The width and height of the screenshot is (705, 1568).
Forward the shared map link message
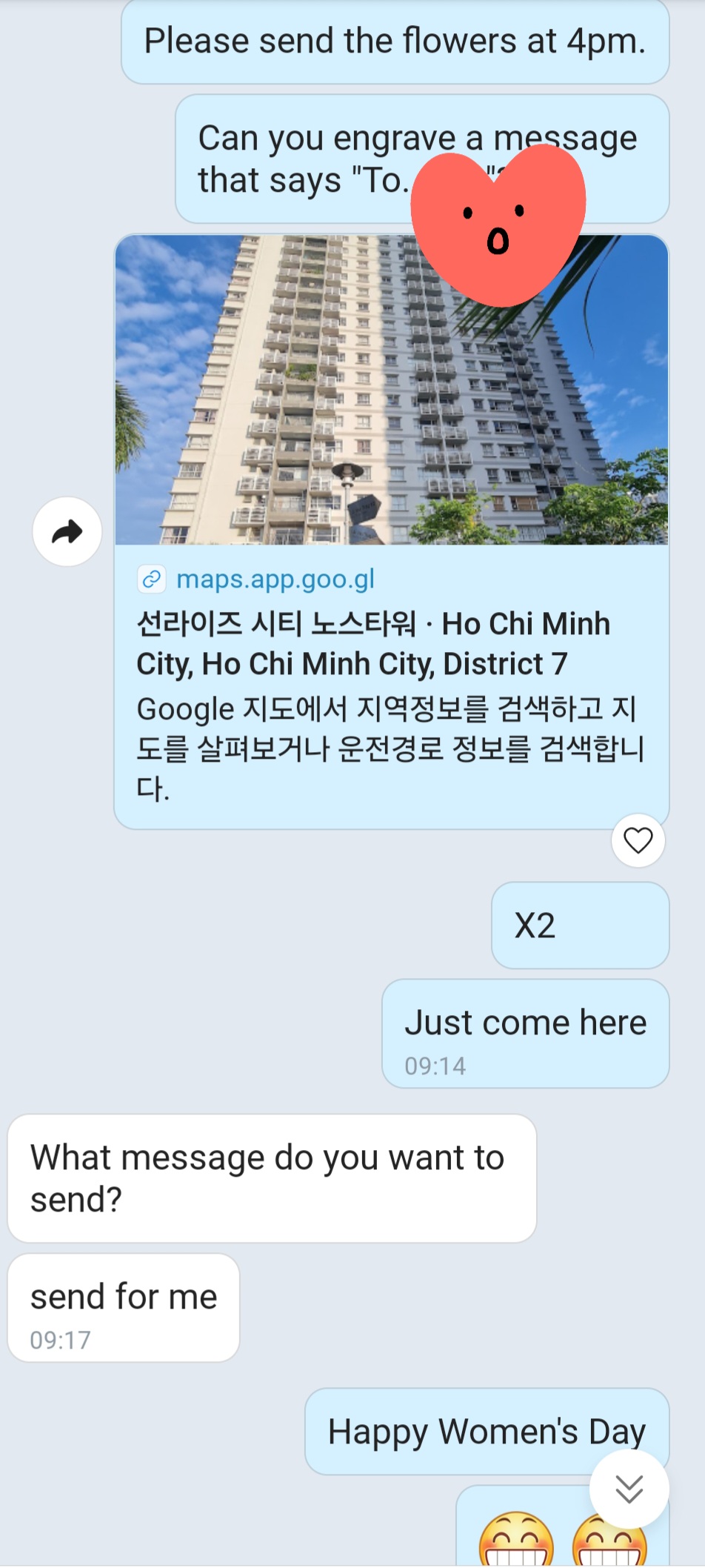tap(67, 531)
